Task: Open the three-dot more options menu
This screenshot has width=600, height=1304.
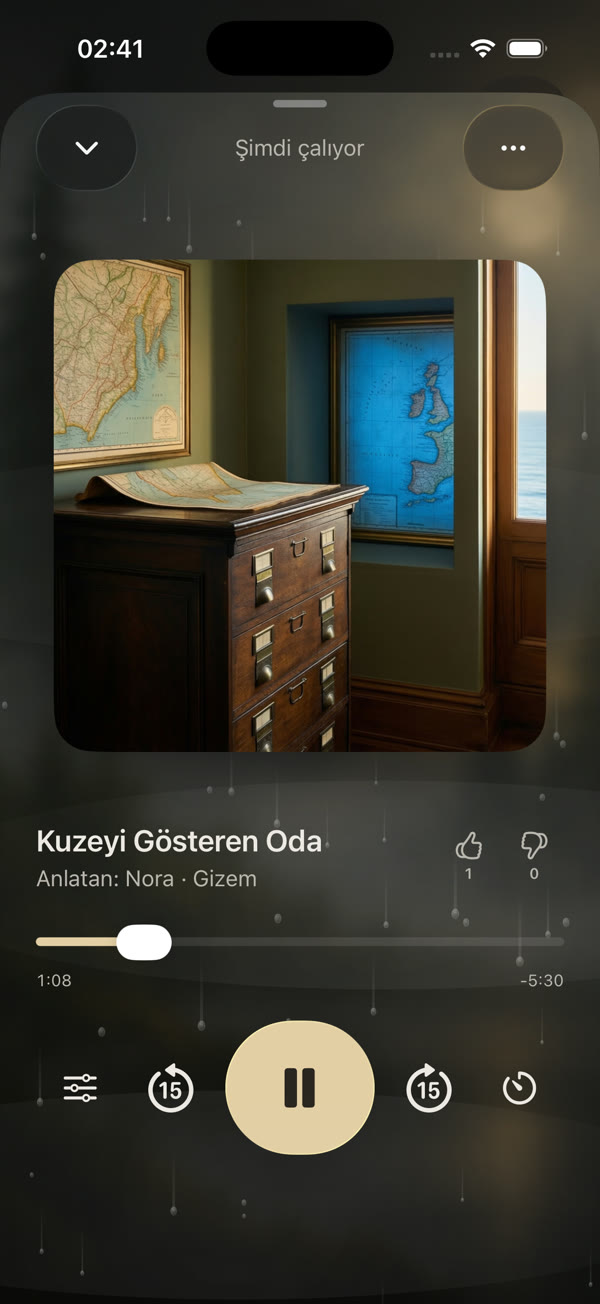Action: pos(513,148)
